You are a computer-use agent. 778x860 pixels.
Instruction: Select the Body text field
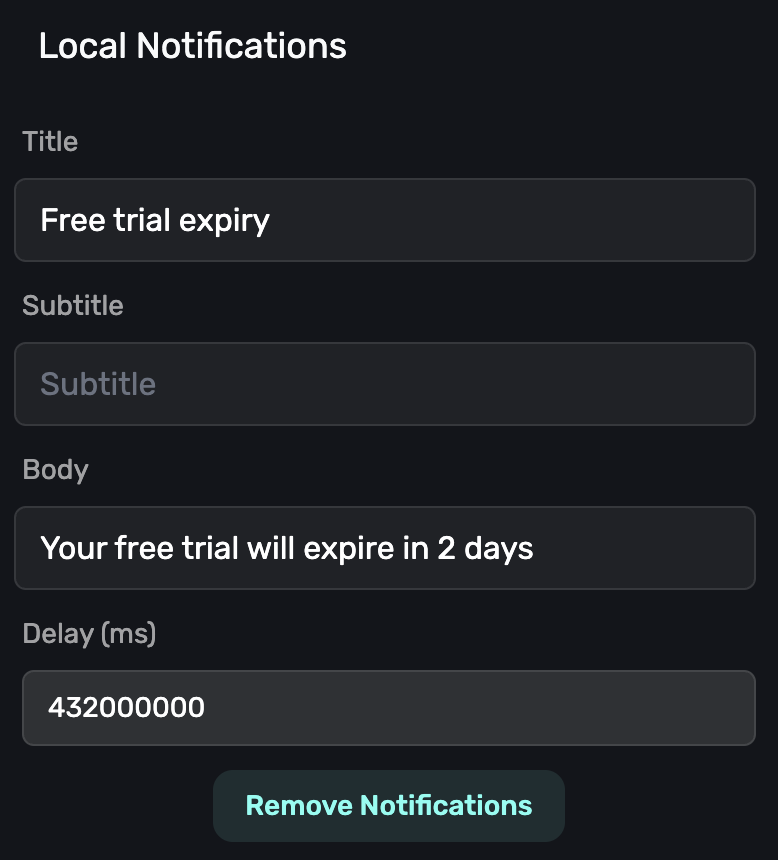pyautogui.click(x=384, y=548)
